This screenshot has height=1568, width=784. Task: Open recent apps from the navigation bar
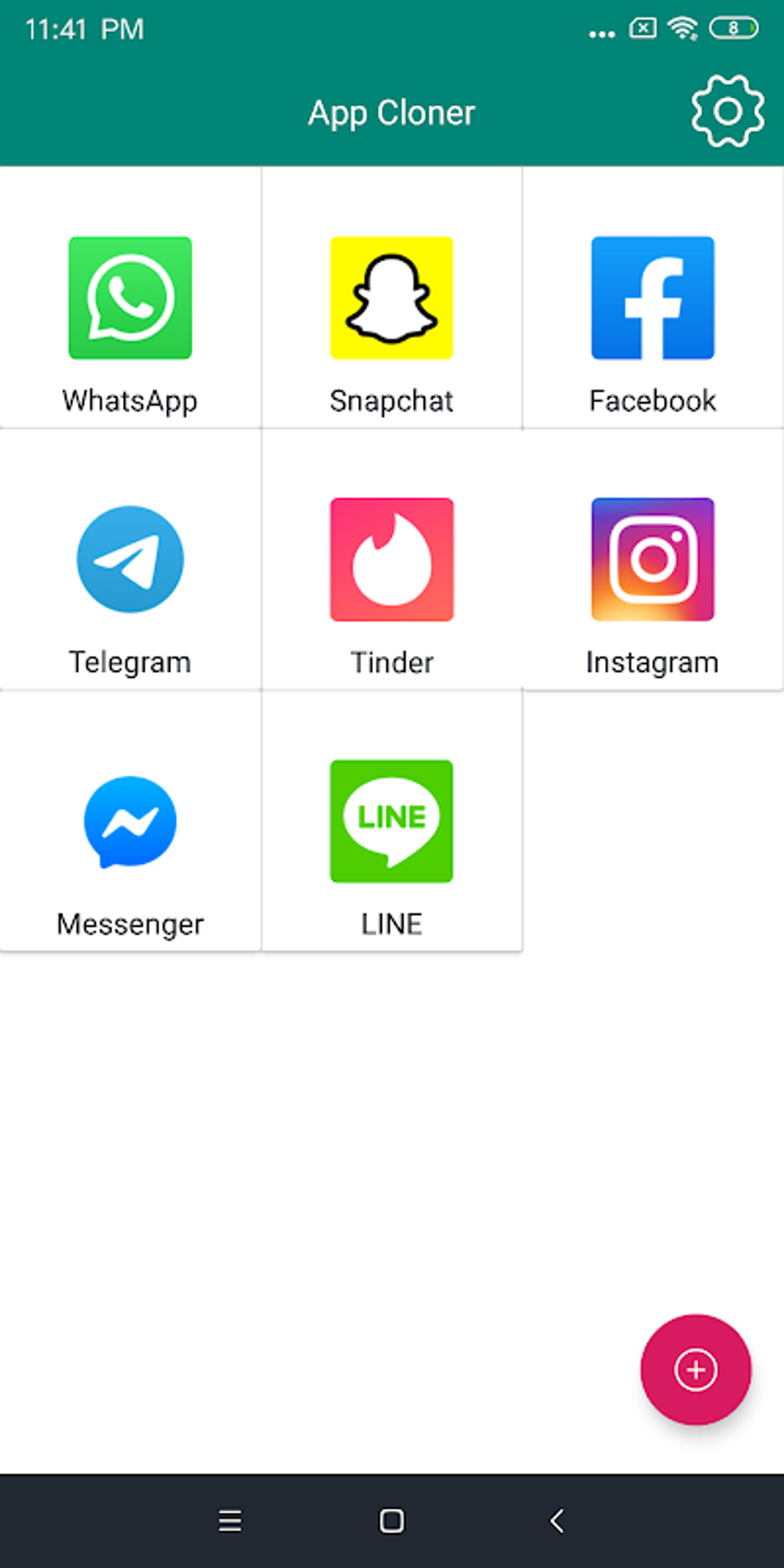pos(230,1520)
